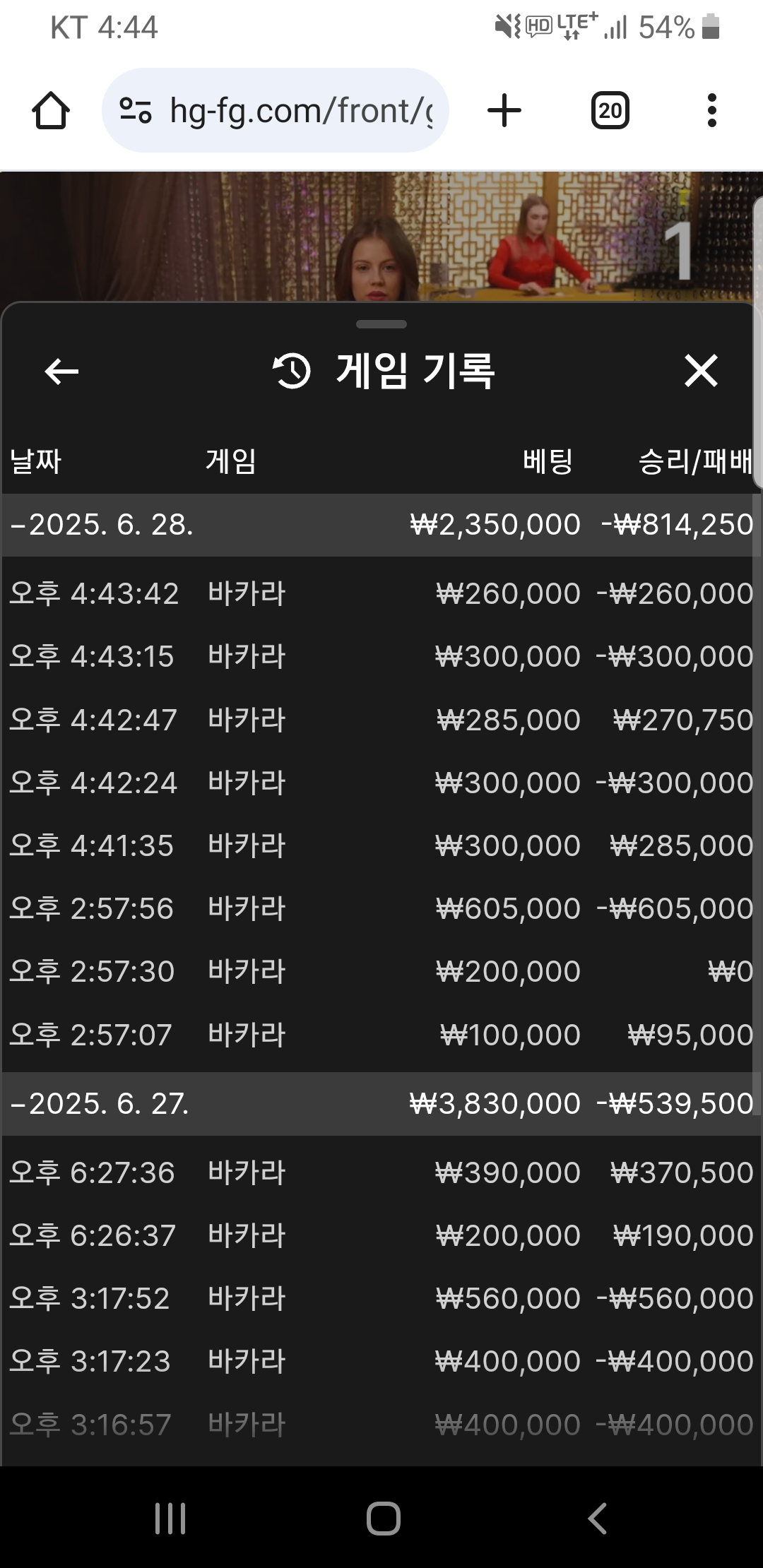Open the tab switcher showing 20

coord(610,111)
